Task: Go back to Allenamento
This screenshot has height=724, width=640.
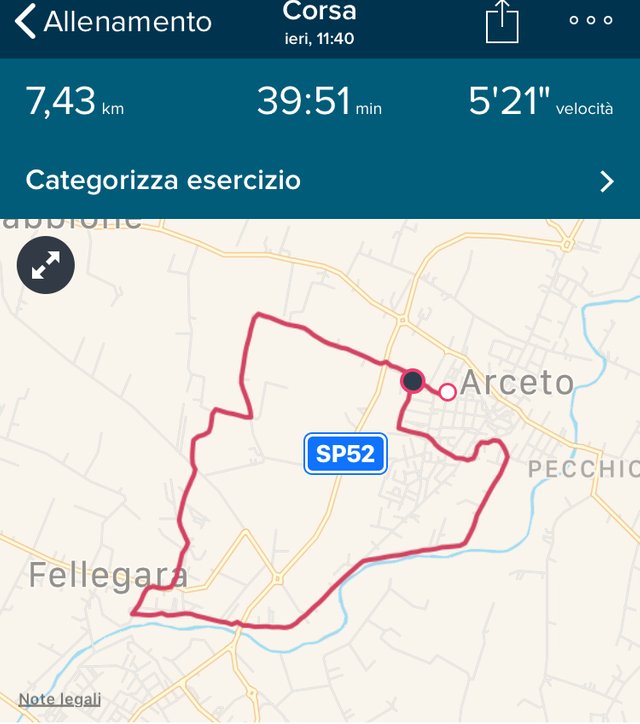Action: 112,22
